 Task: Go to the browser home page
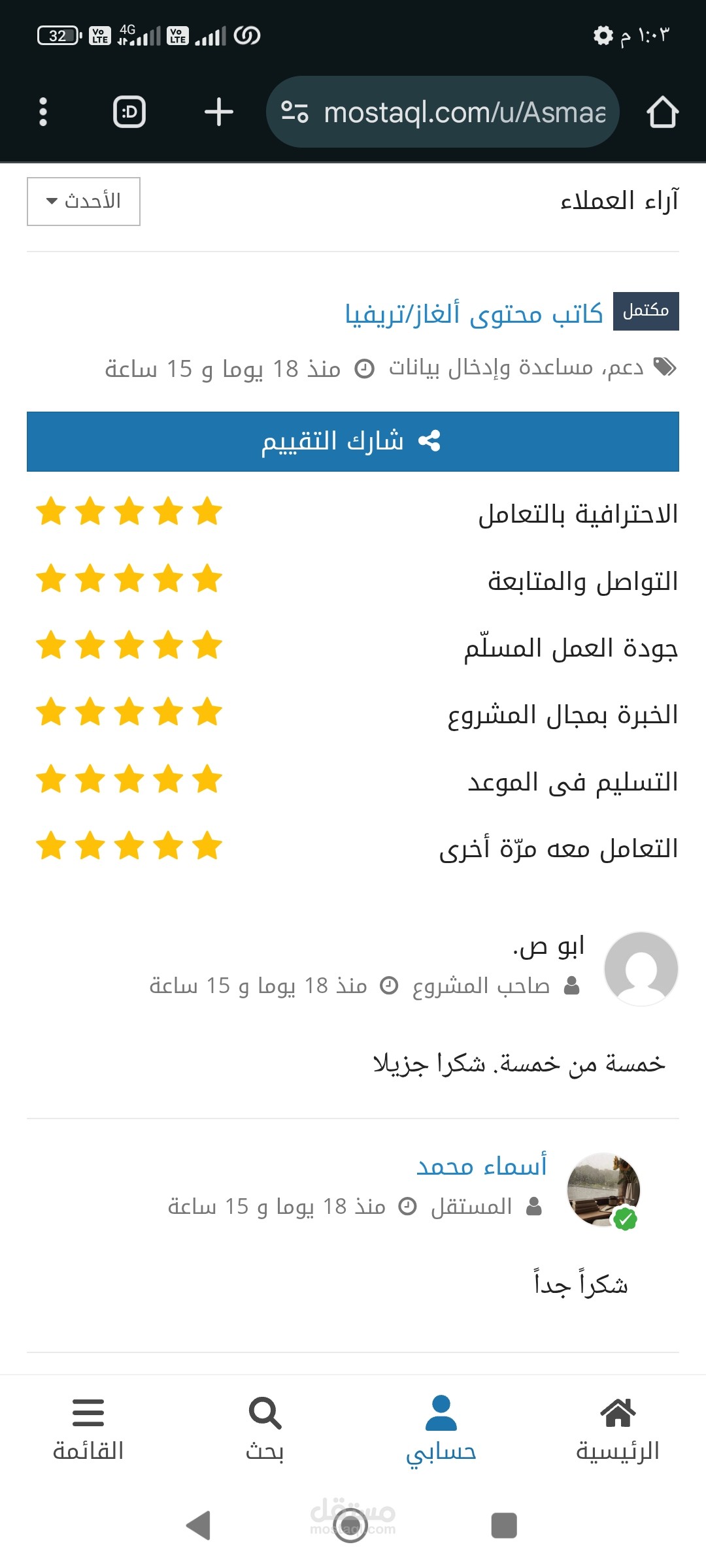point(662,112)
